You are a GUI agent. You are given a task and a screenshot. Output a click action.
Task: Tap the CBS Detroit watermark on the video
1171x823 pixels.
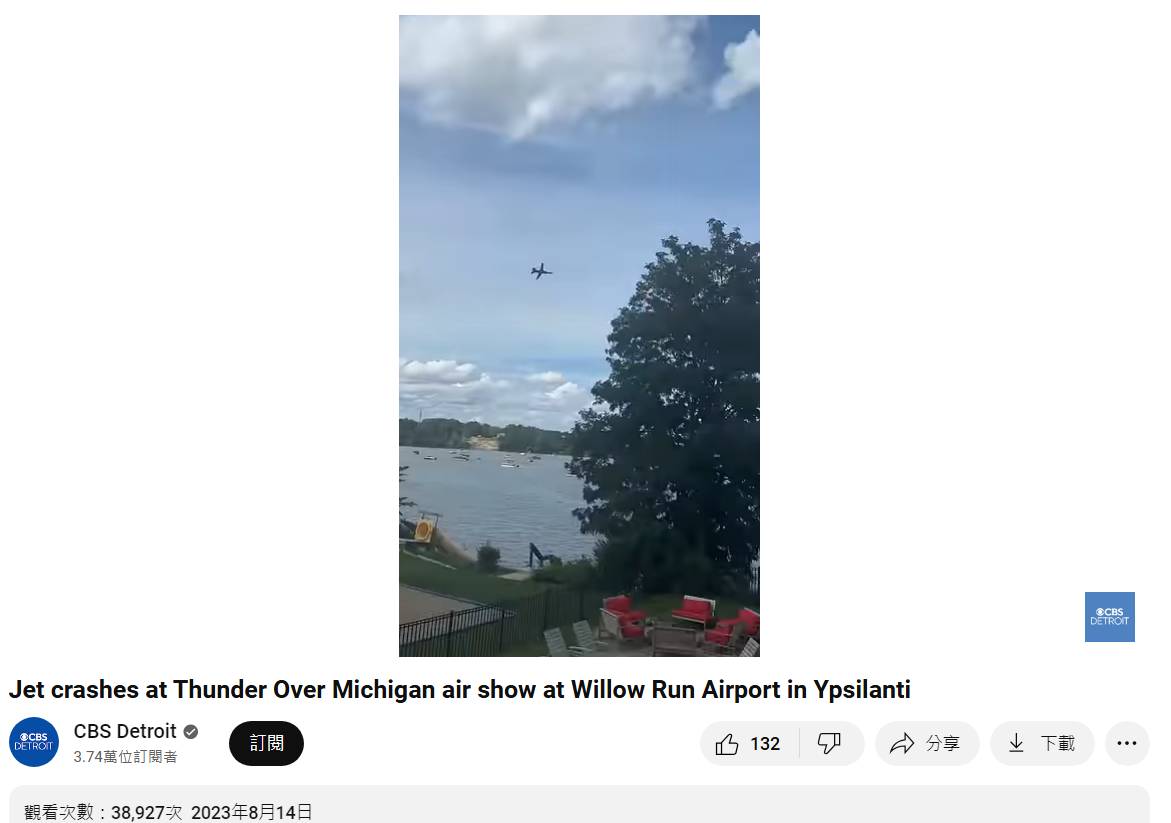pos(1109,617)
